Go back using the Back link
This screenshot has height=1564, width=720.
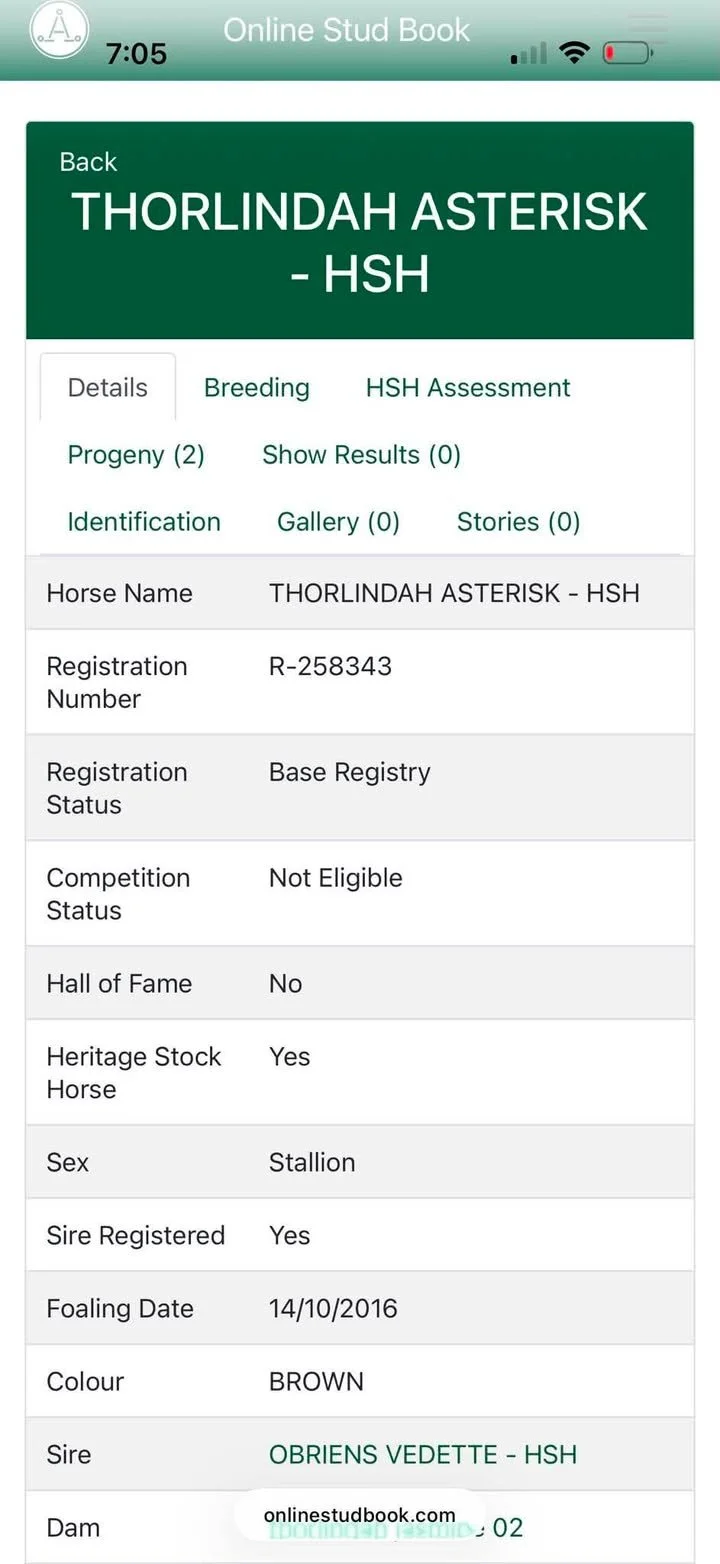(88, 162)
